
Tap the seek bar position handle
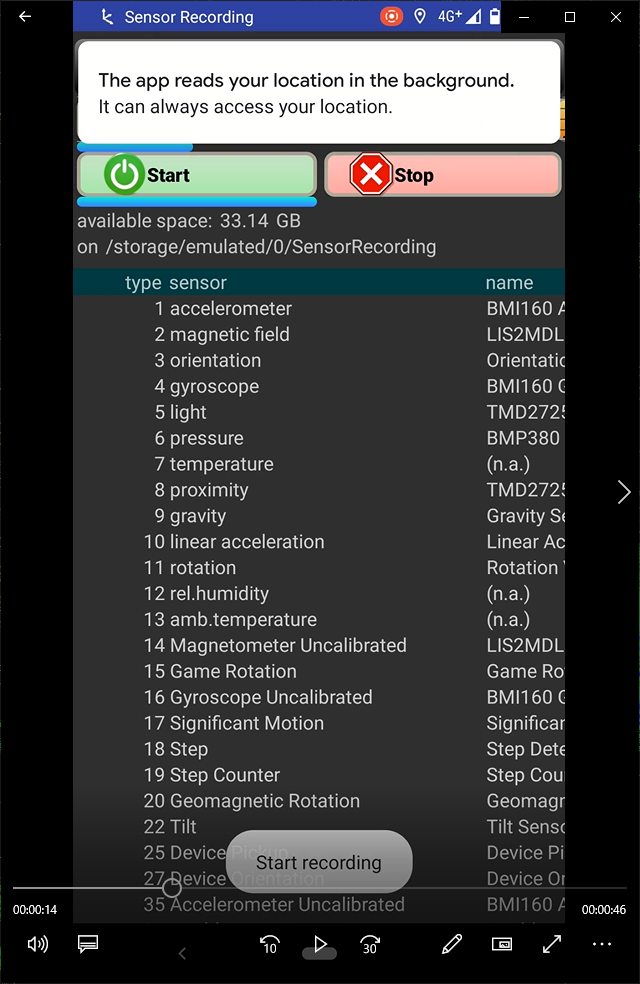(172, 887)
